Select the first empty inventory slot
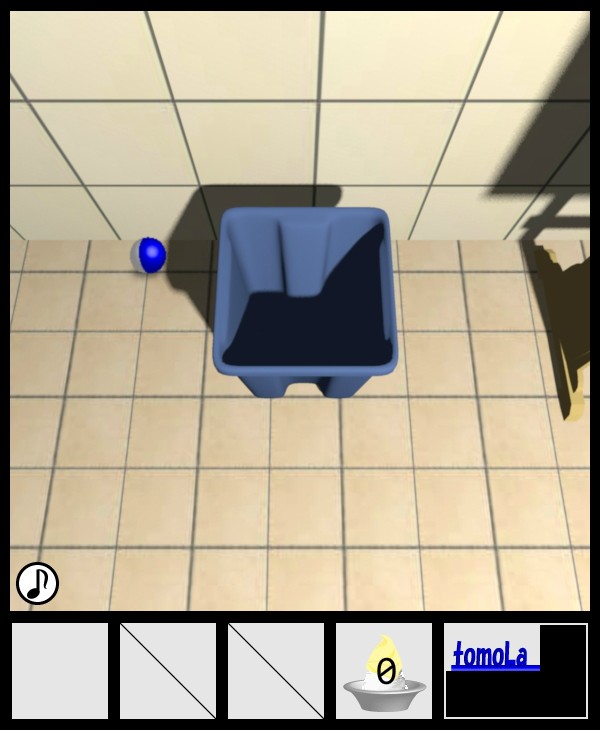 click(x=60, y=671)
